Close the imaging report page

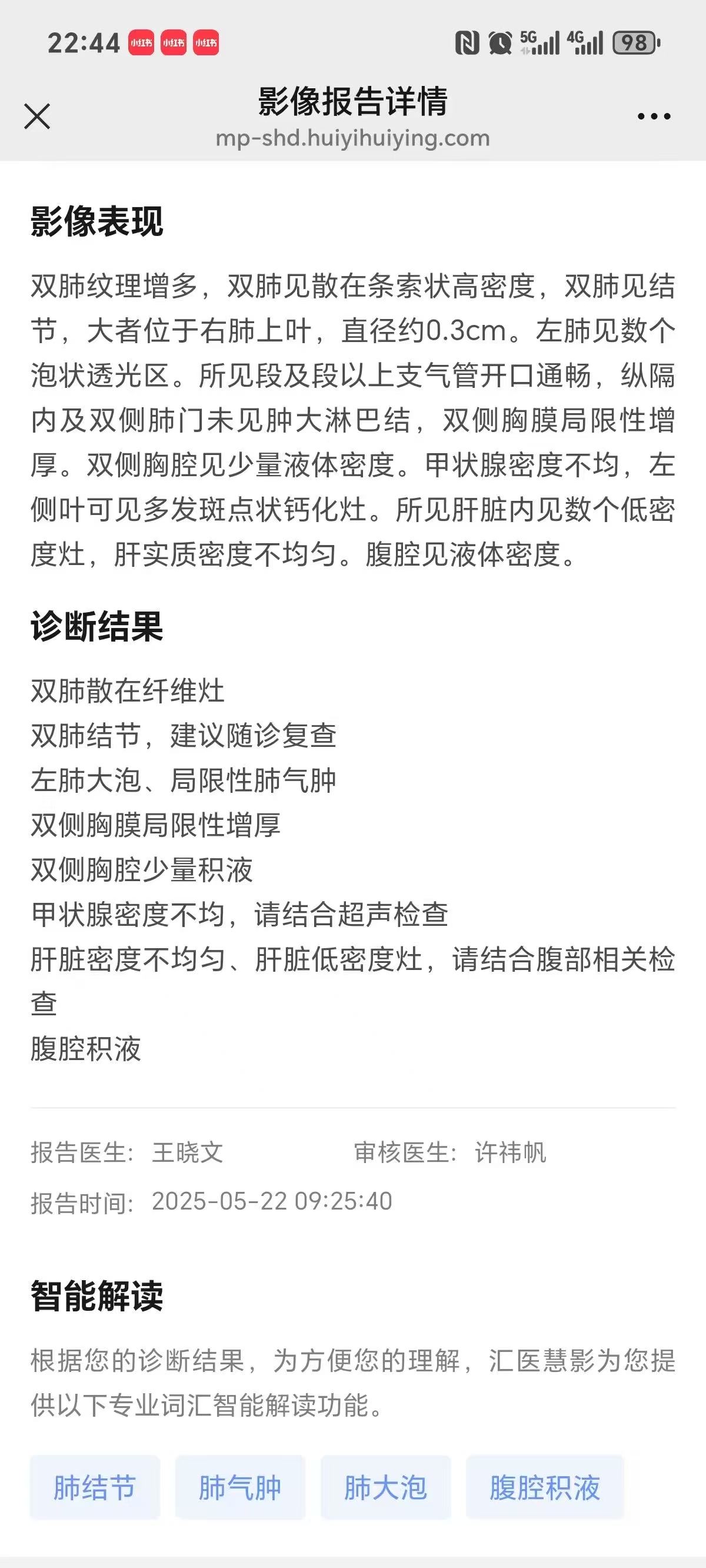point(37,117)
